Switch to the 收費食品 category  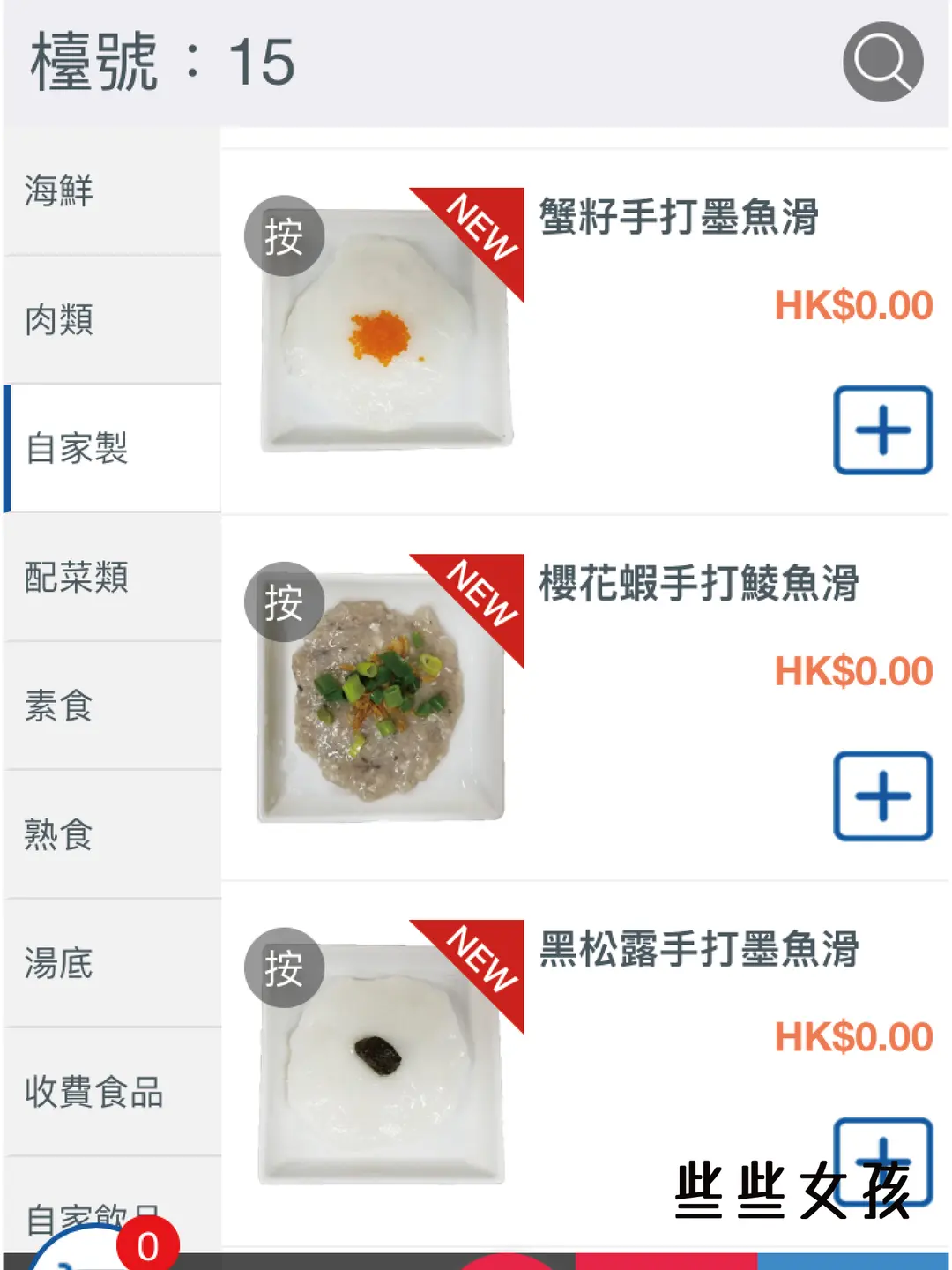coord(112,1093)
